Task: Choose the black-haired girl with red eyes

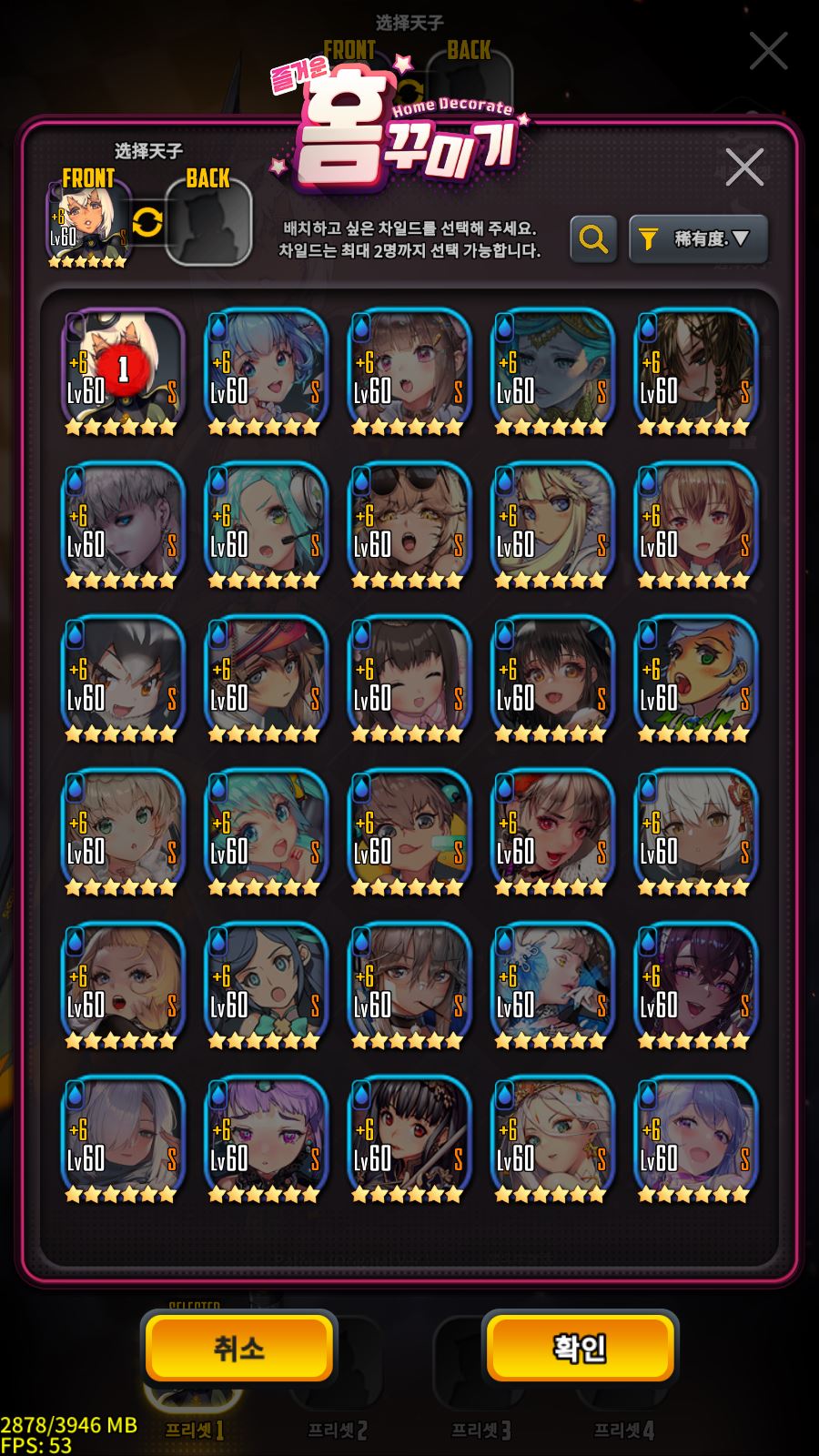Action: [x=409, y=1139]
